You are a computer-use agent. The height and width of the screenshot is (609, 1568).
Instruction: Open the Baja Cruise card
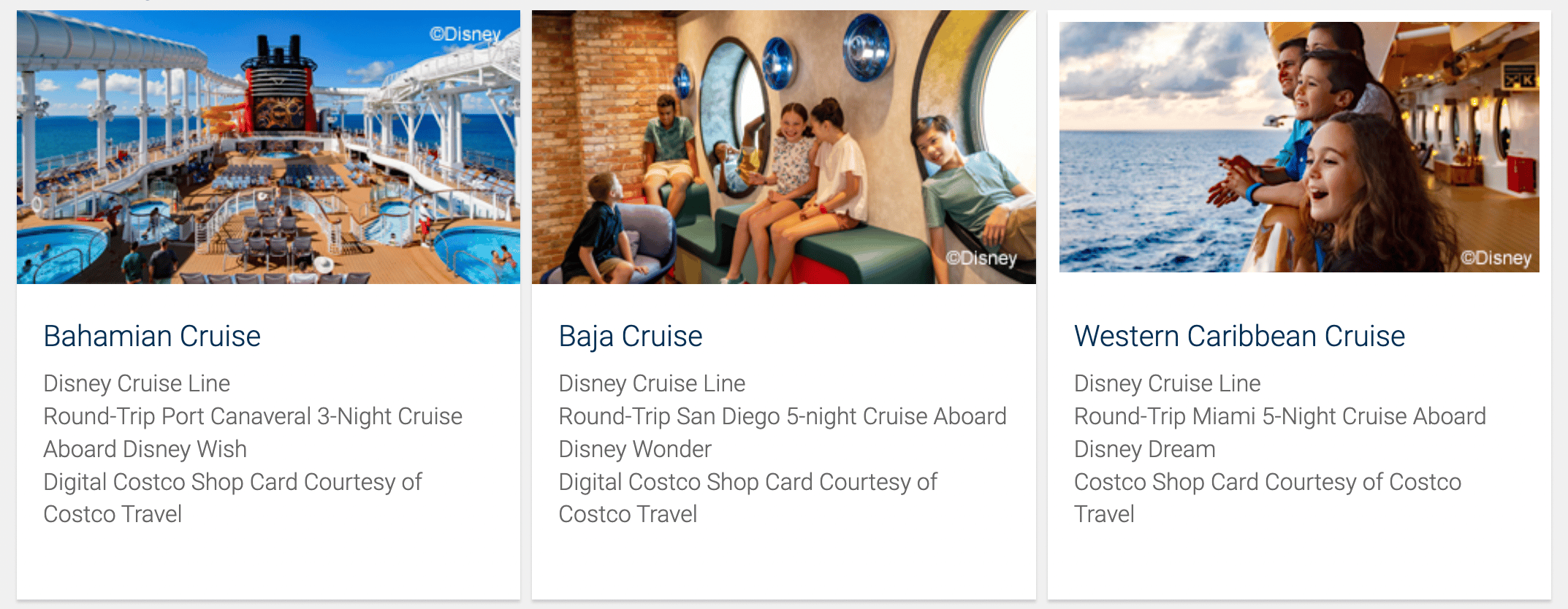630,337
